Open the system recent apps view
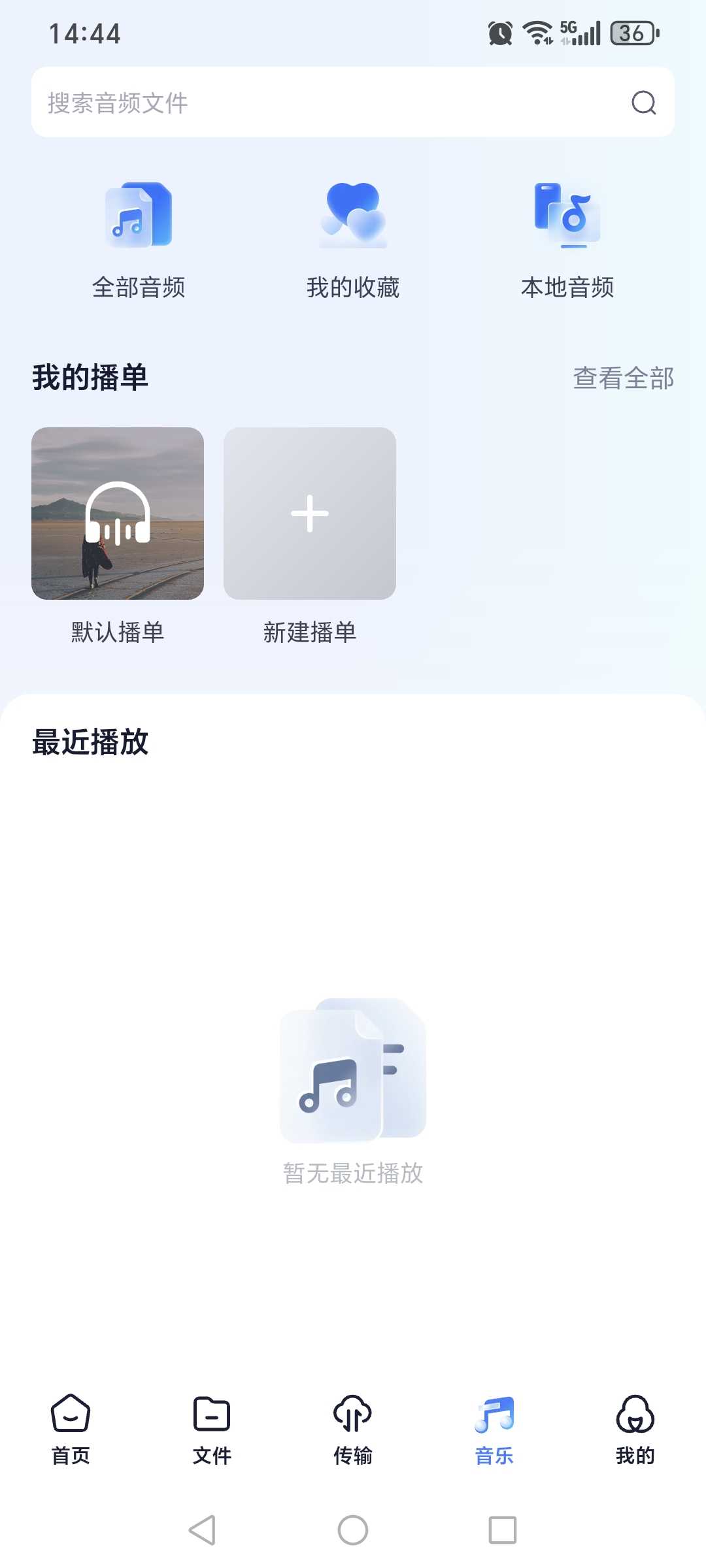Viewport: 706px width, 1568px height. pyautogui.click(x=503, y=1530)
